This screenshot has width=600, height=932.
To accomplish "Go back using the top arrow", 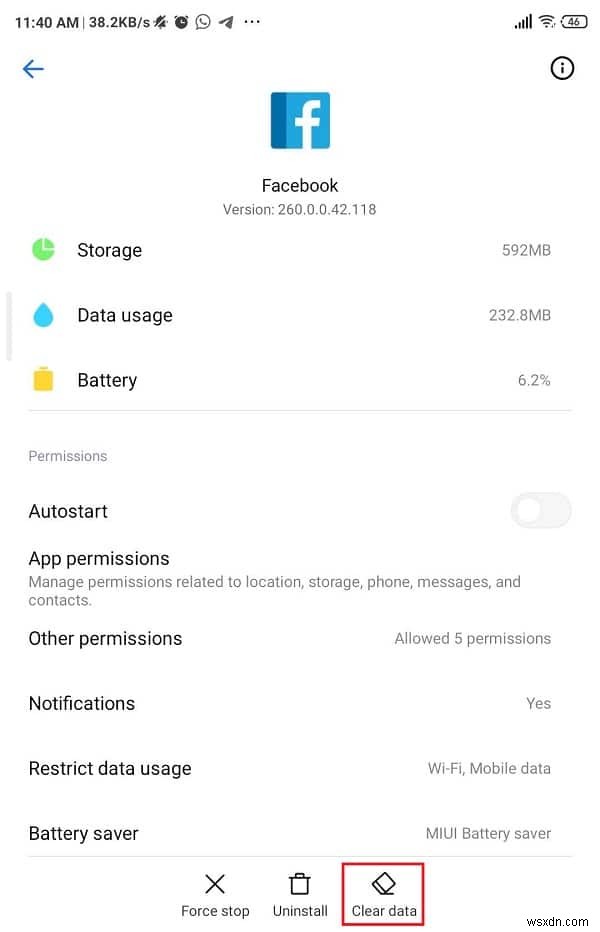I will pos(34,68).
